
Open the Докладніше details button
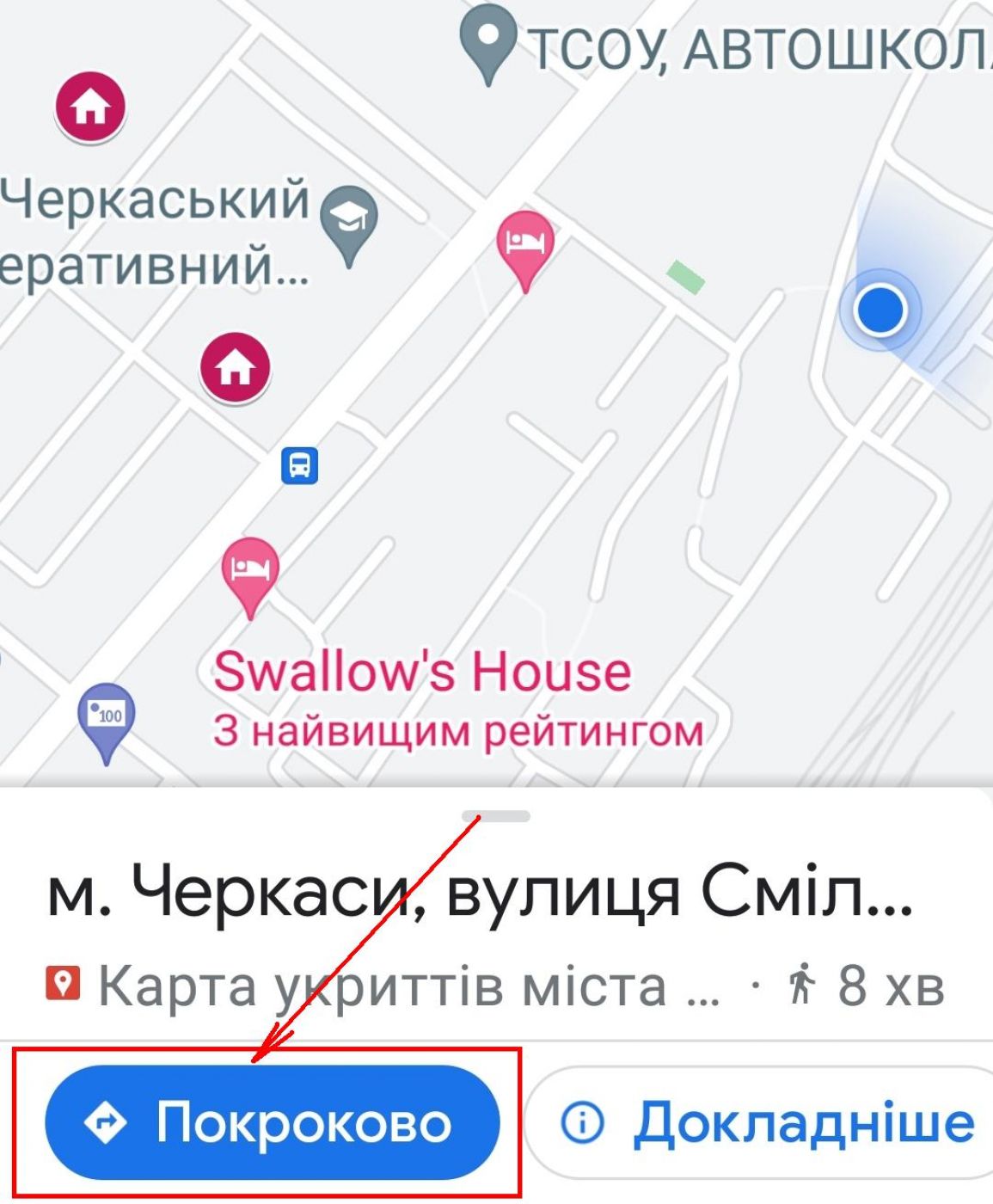tap(765, 1122)
